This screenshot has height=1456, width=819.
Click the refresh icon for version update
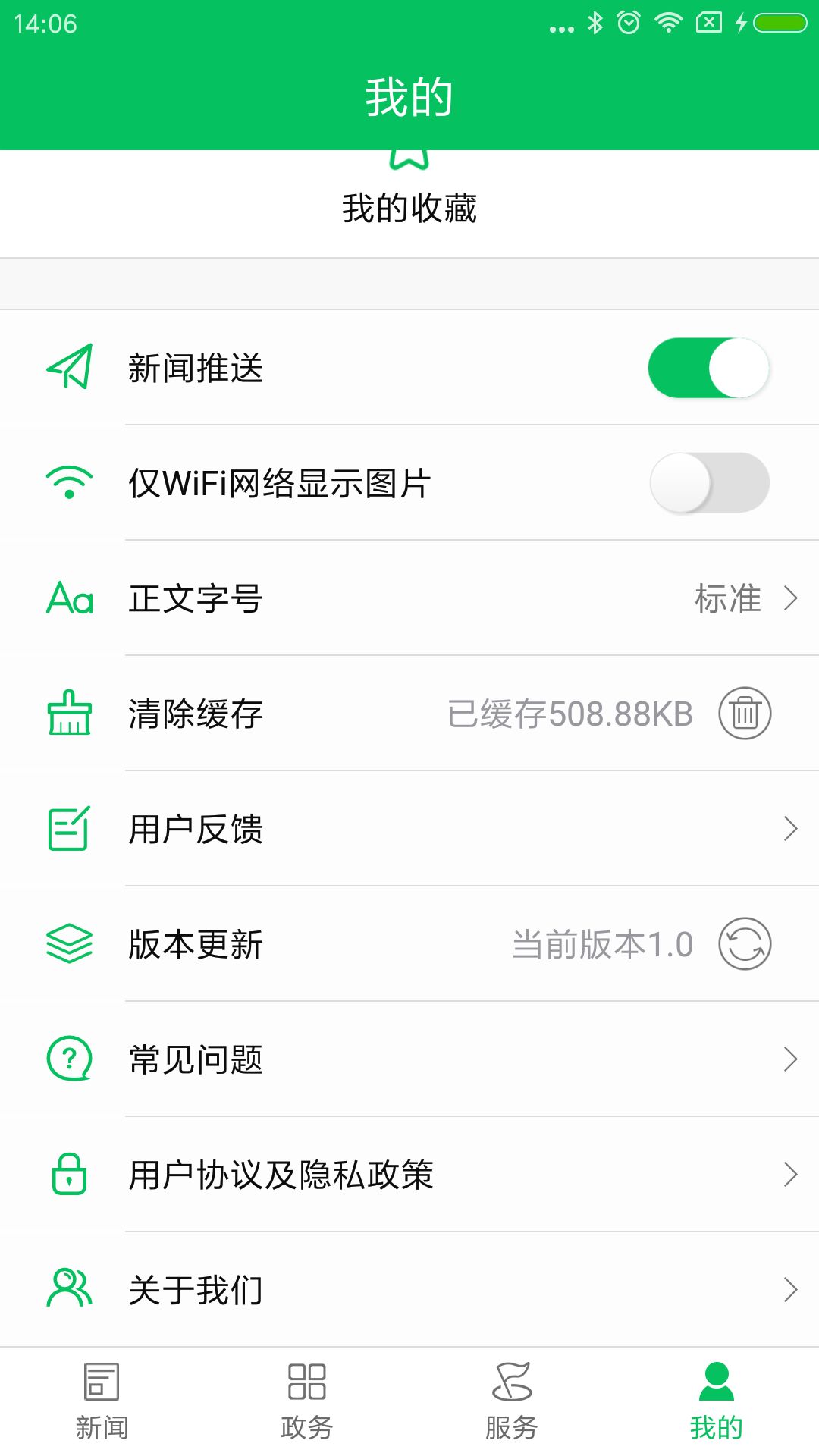743,944
